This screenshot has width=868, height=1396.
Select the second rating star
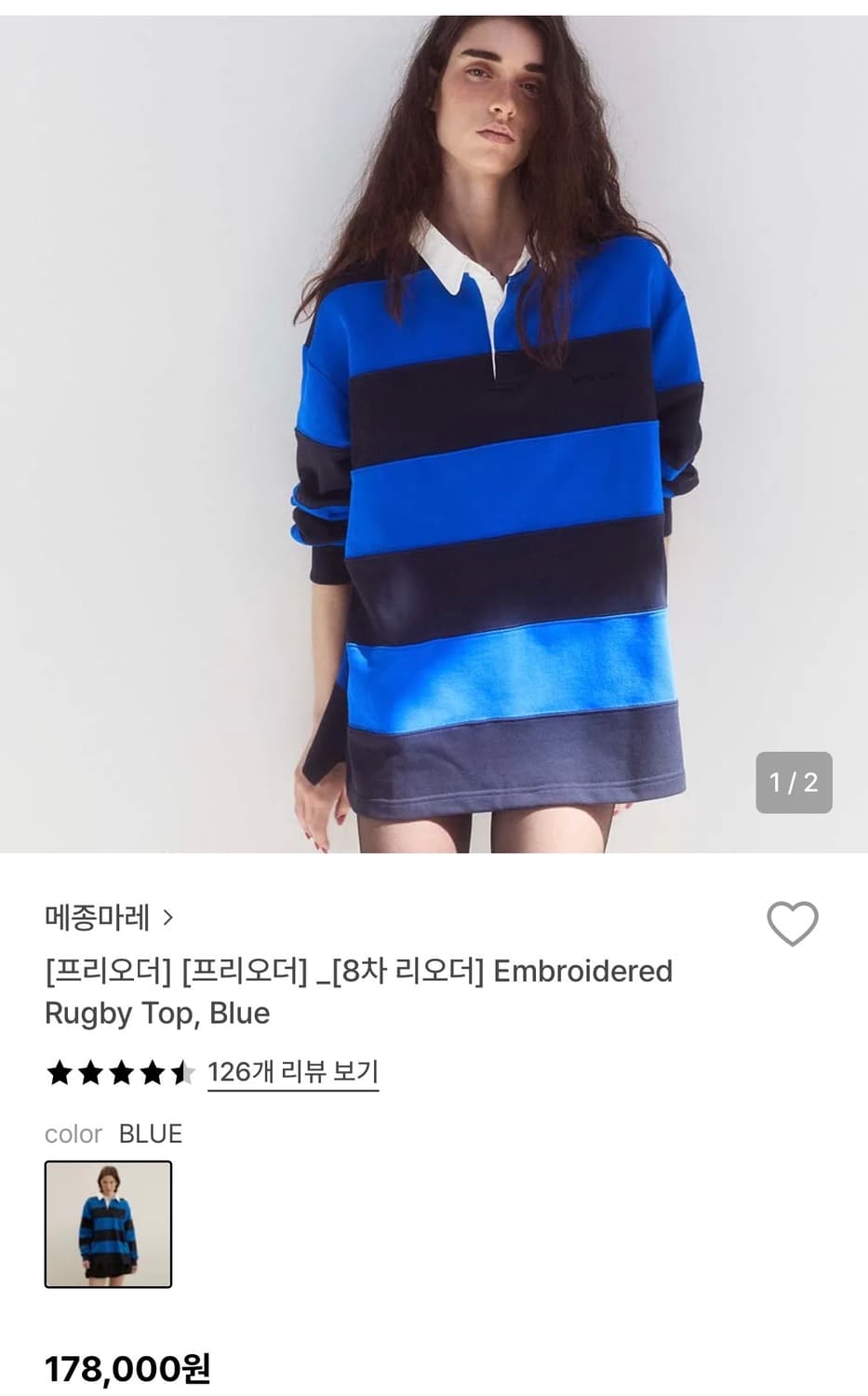91,1072
